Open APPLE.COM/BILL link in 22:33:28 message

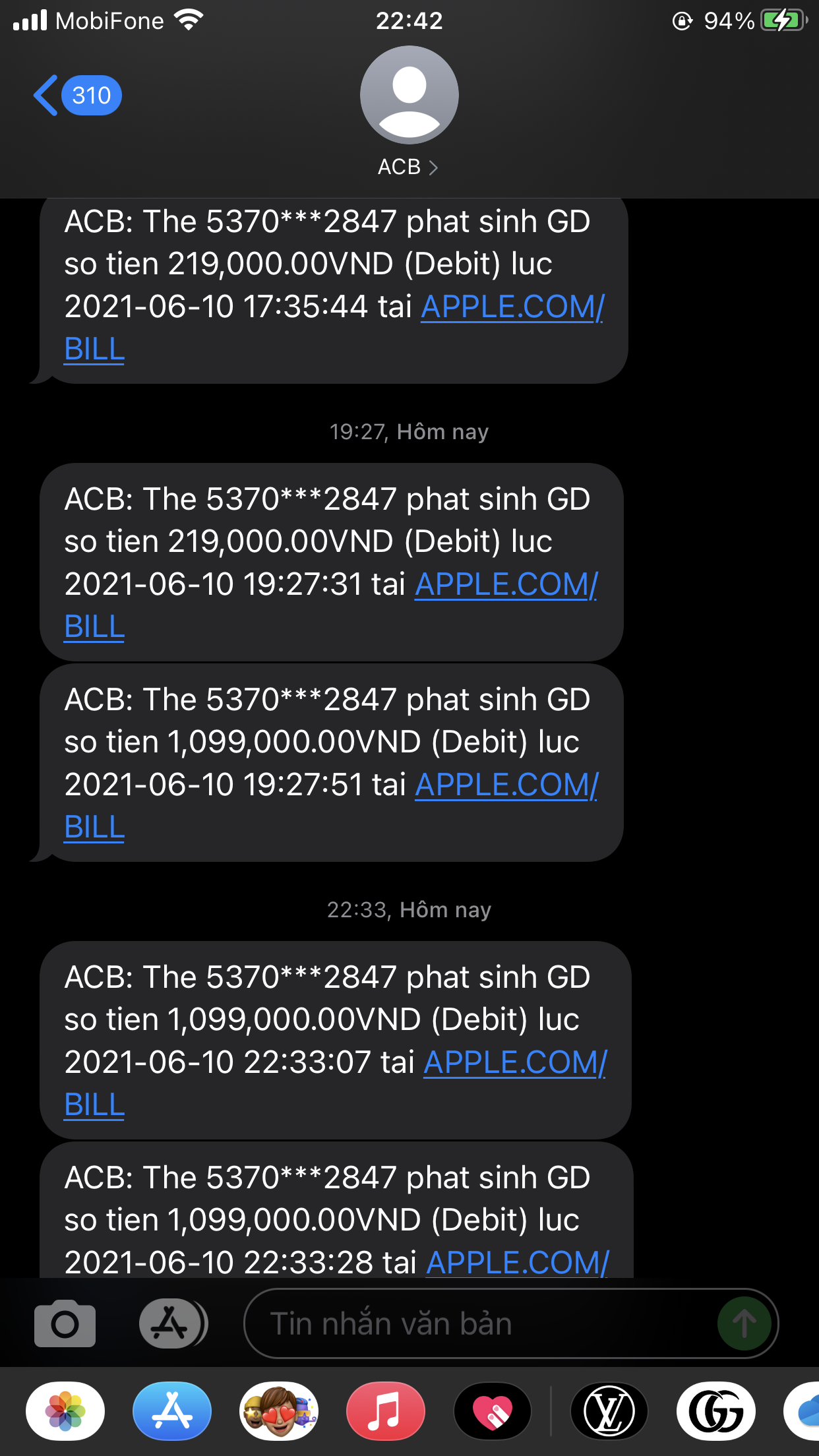pyautogui.click(x=516, y=1263)
